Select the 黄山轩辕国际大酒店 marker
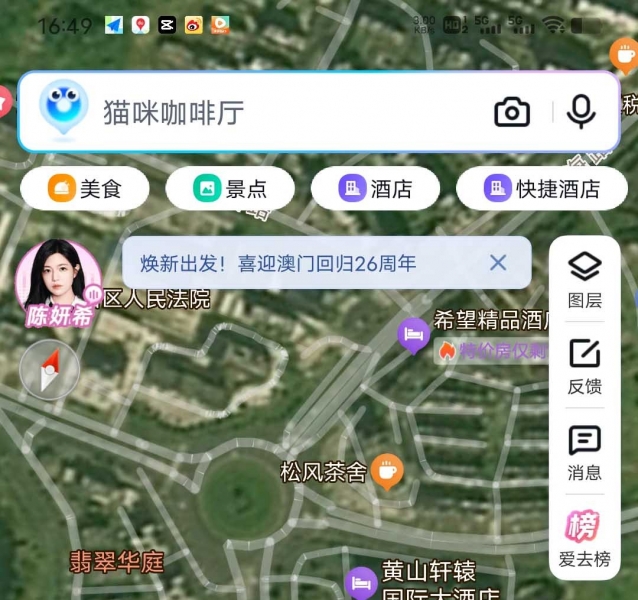 pos(361,582)
